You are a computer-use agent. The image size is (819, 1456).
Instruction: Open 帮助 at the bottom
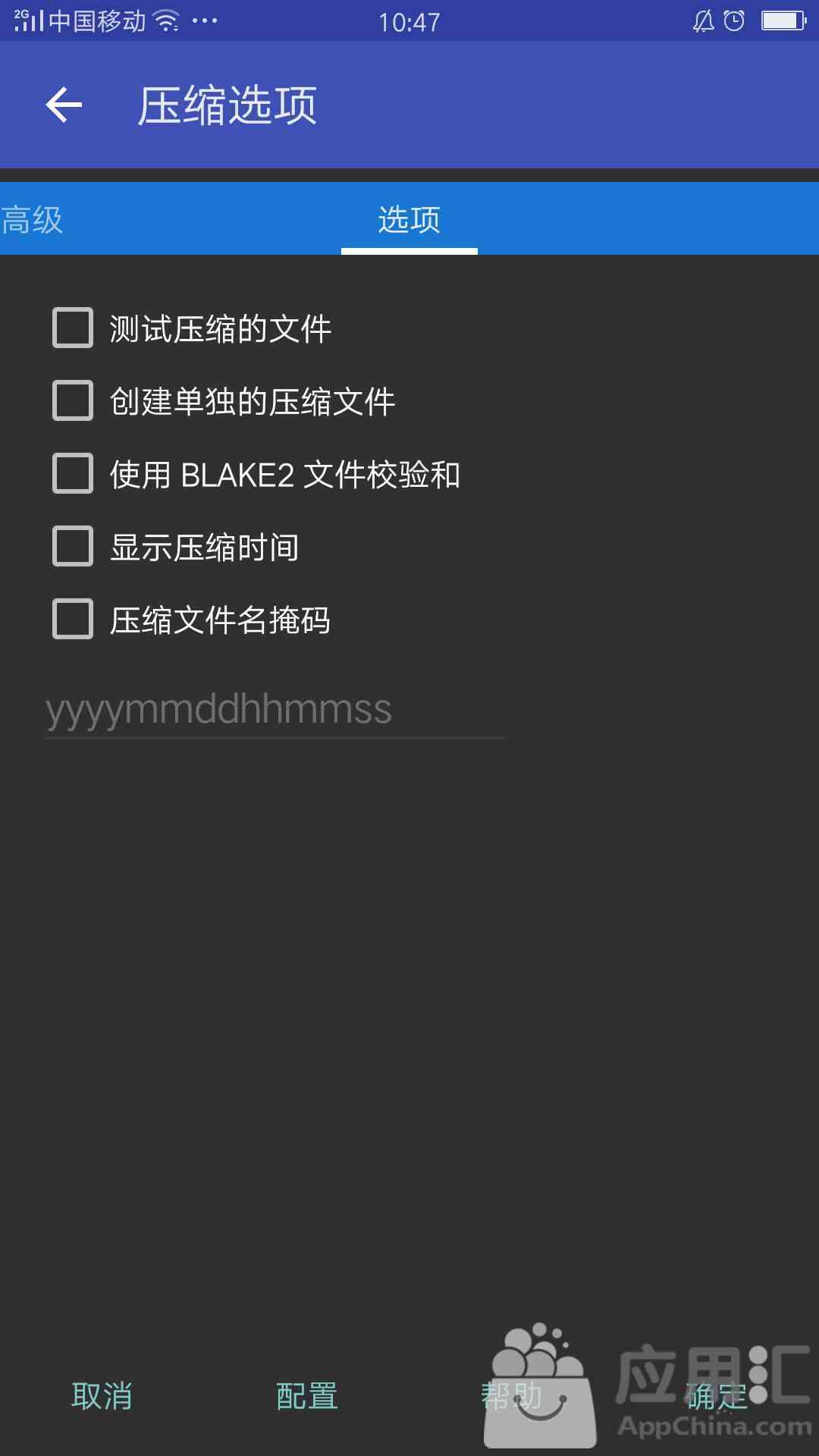tap(512, 1395)
